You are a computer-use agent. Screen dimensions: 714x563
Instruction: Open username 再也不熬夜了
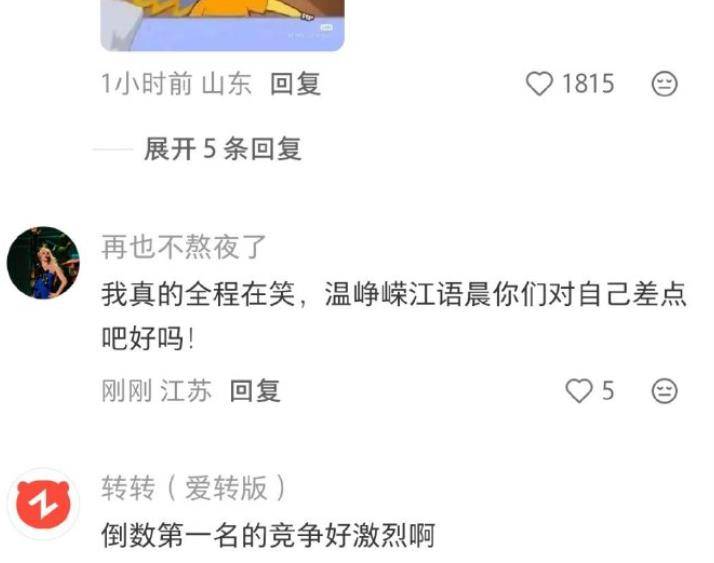tap(184, 247)
